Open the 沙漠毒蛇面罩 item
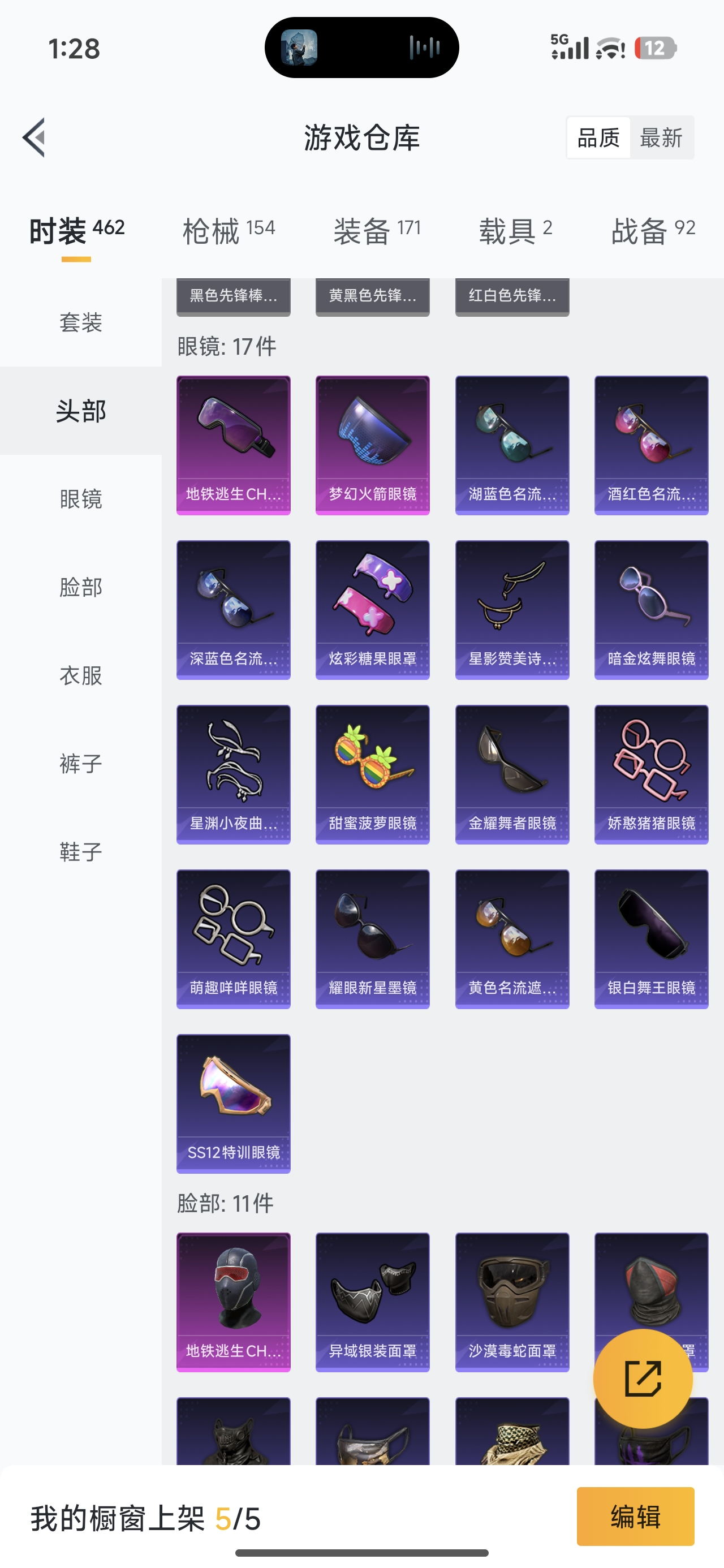This screenshot has height=1568, width=724. point(512,1302)
